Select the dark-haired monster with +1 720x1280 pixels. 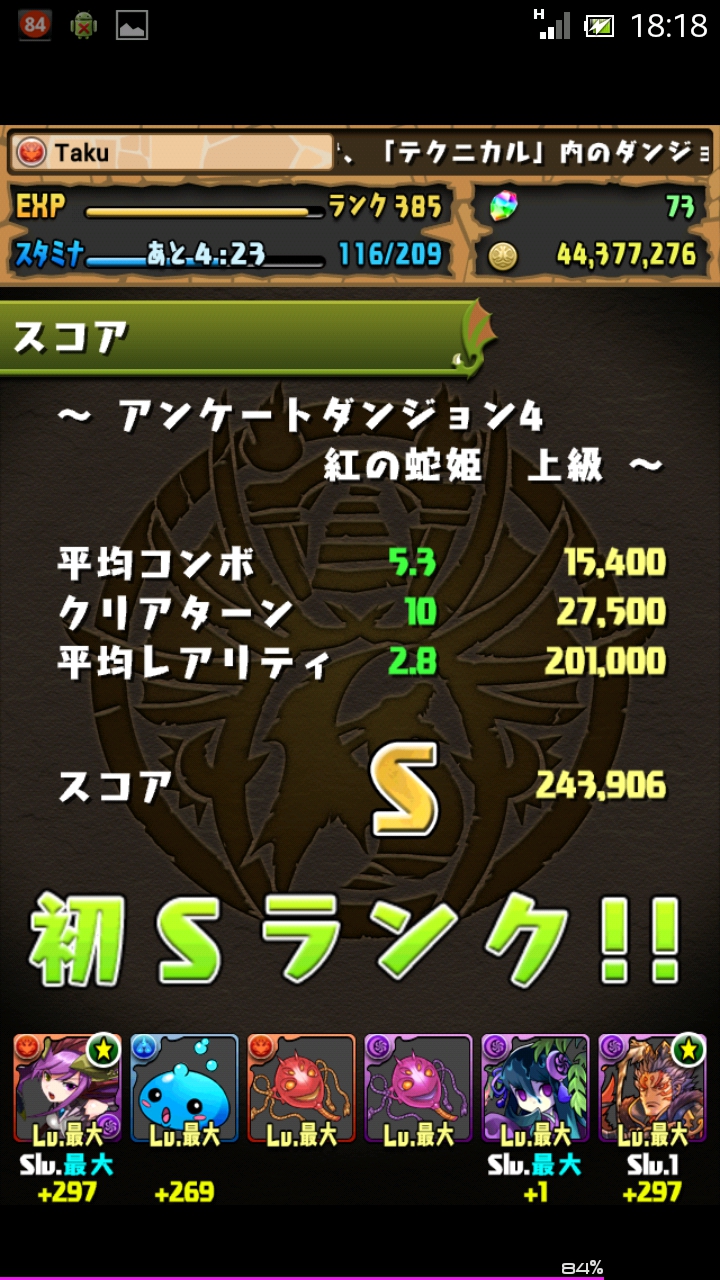(x=535, y=1088)
